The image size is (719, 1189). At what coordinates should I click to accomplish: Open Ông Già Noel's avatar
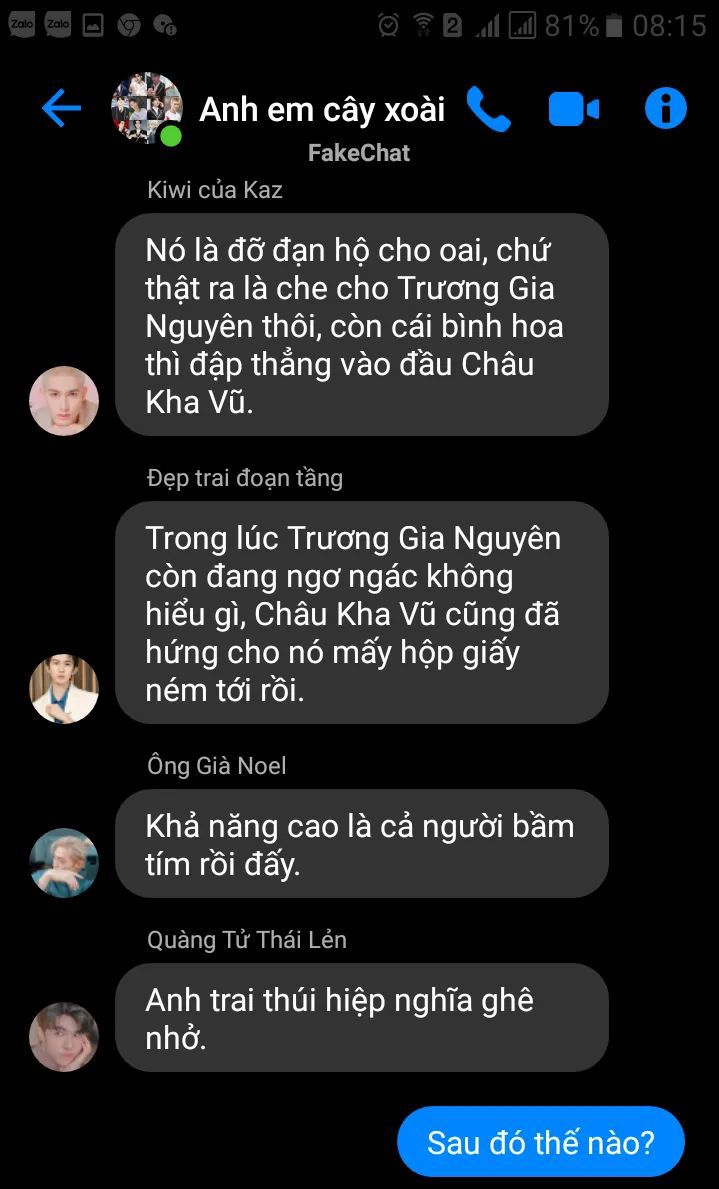[x=64, y=862]
